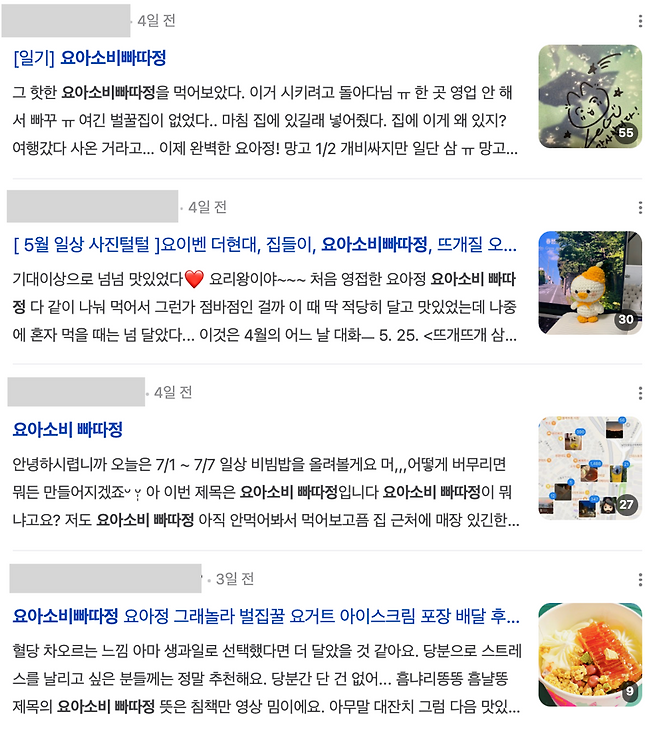Viewport: 658px width, 729px height.
Task: View the duck doll thumbnail with 30 photos
Action: (590, 283)
